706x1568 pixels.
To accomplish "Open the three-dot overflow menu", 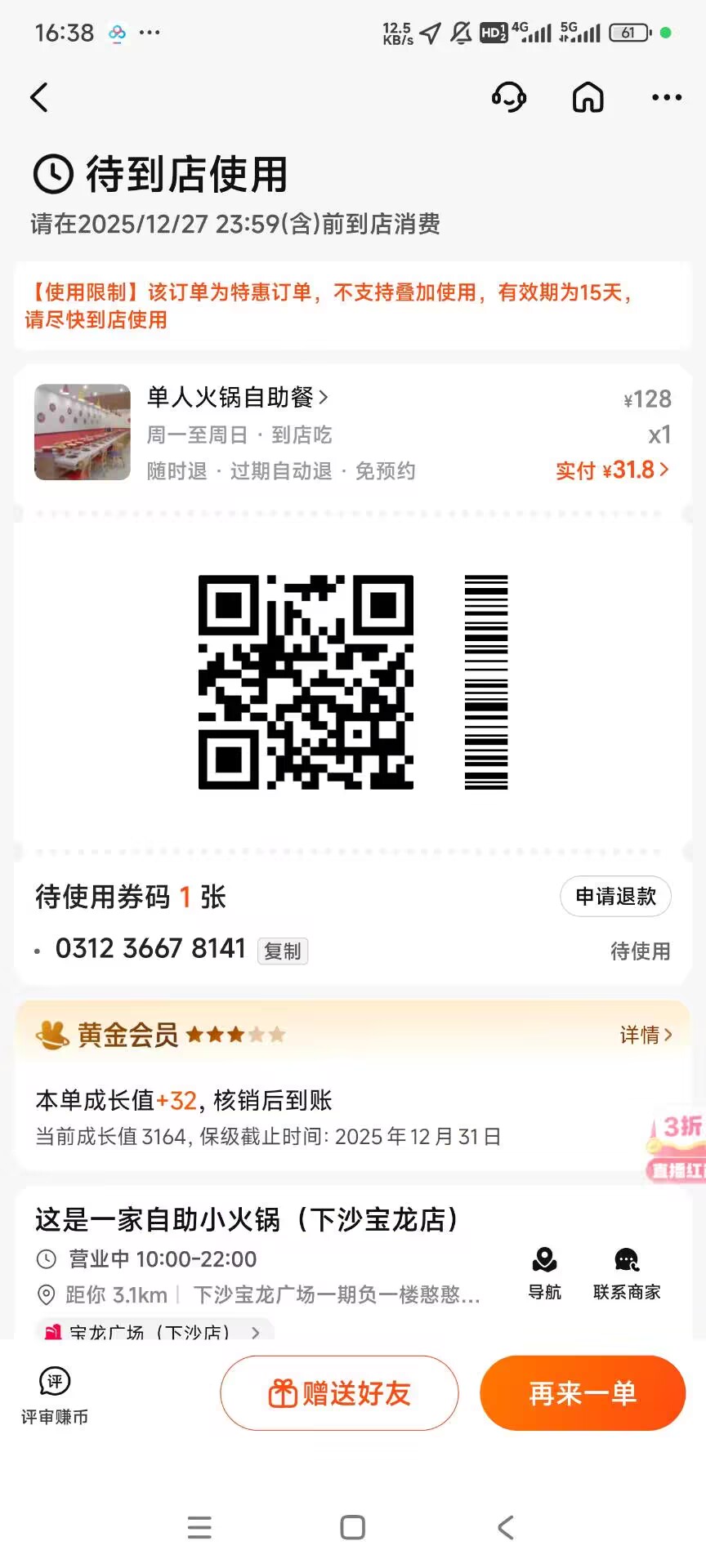I will (666, 98).
